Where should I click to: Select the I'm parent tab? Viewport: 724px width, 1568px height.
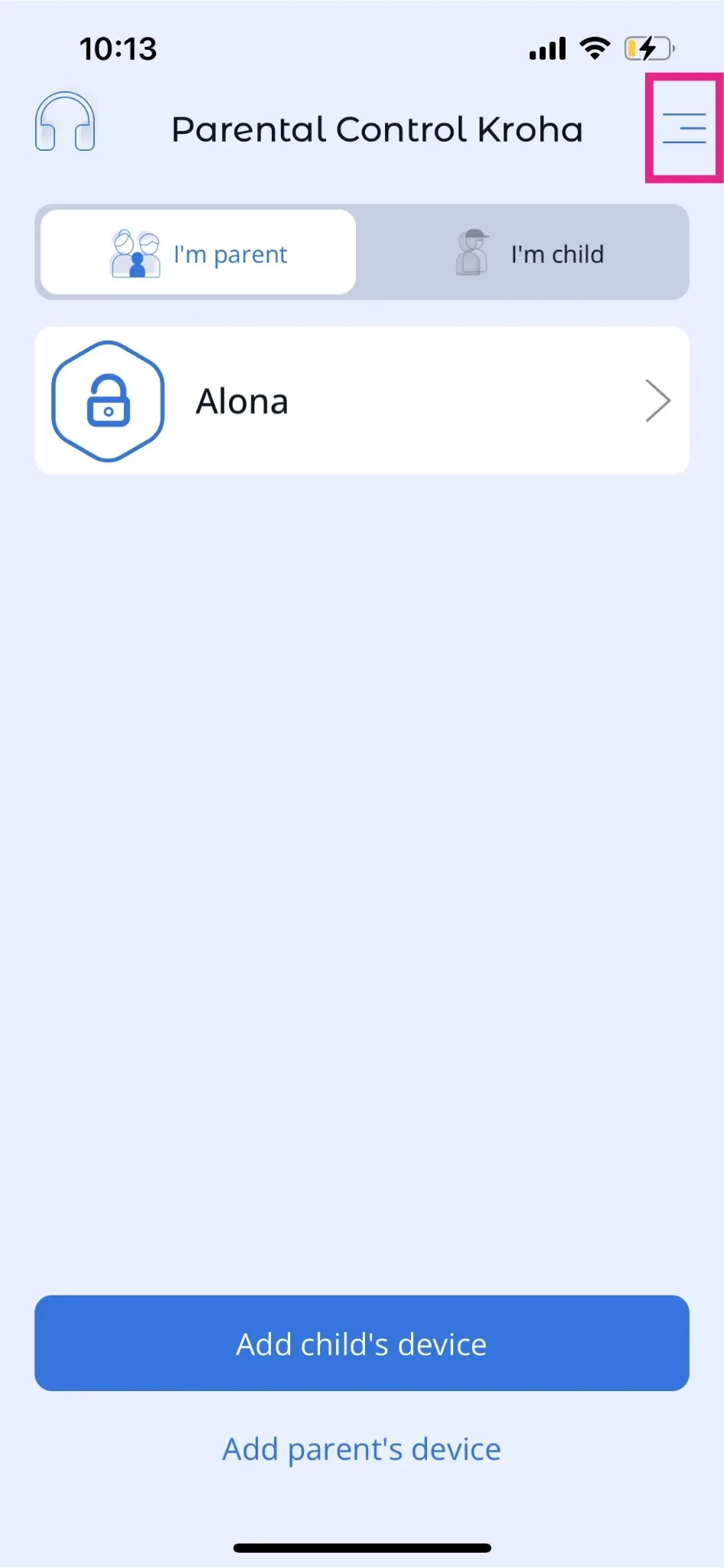pos(198,253)
